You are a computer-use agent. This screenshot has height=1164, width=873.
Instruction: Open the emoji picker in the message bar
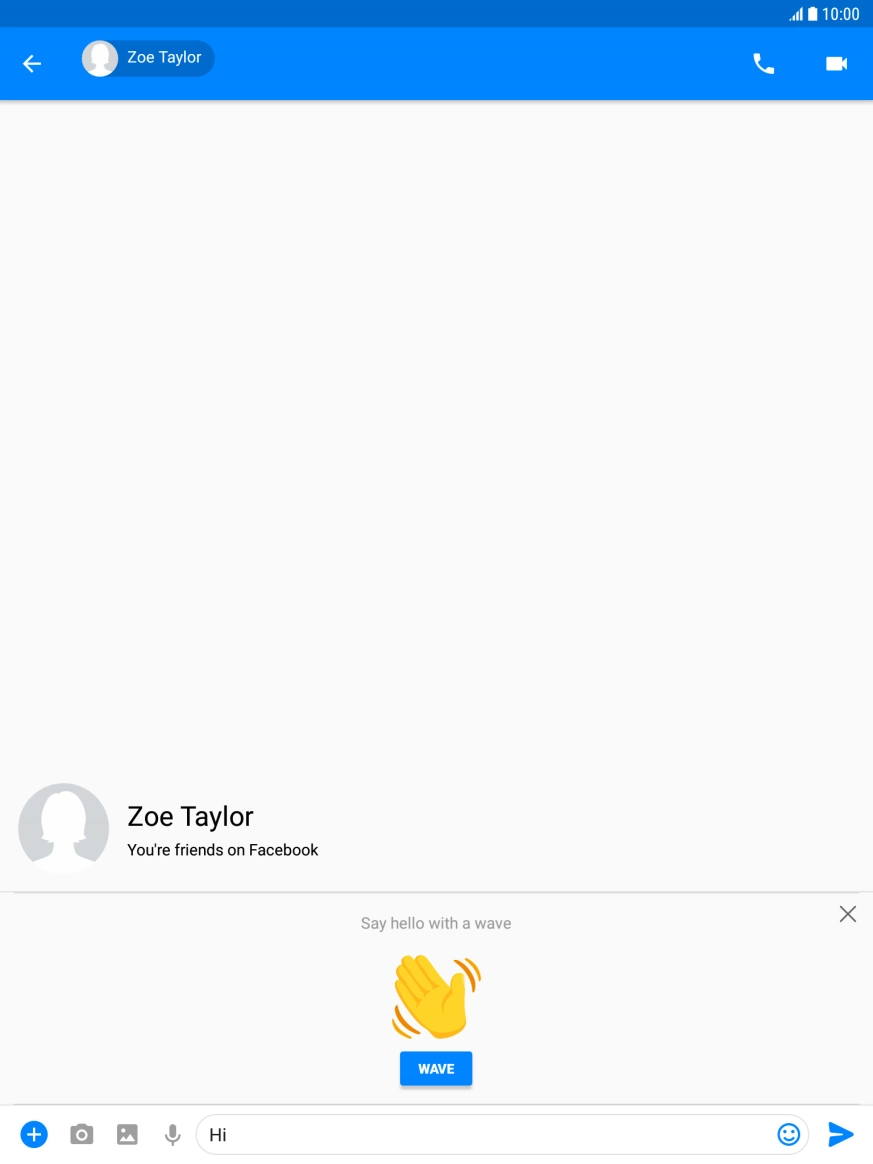(x=789, y=1134)
